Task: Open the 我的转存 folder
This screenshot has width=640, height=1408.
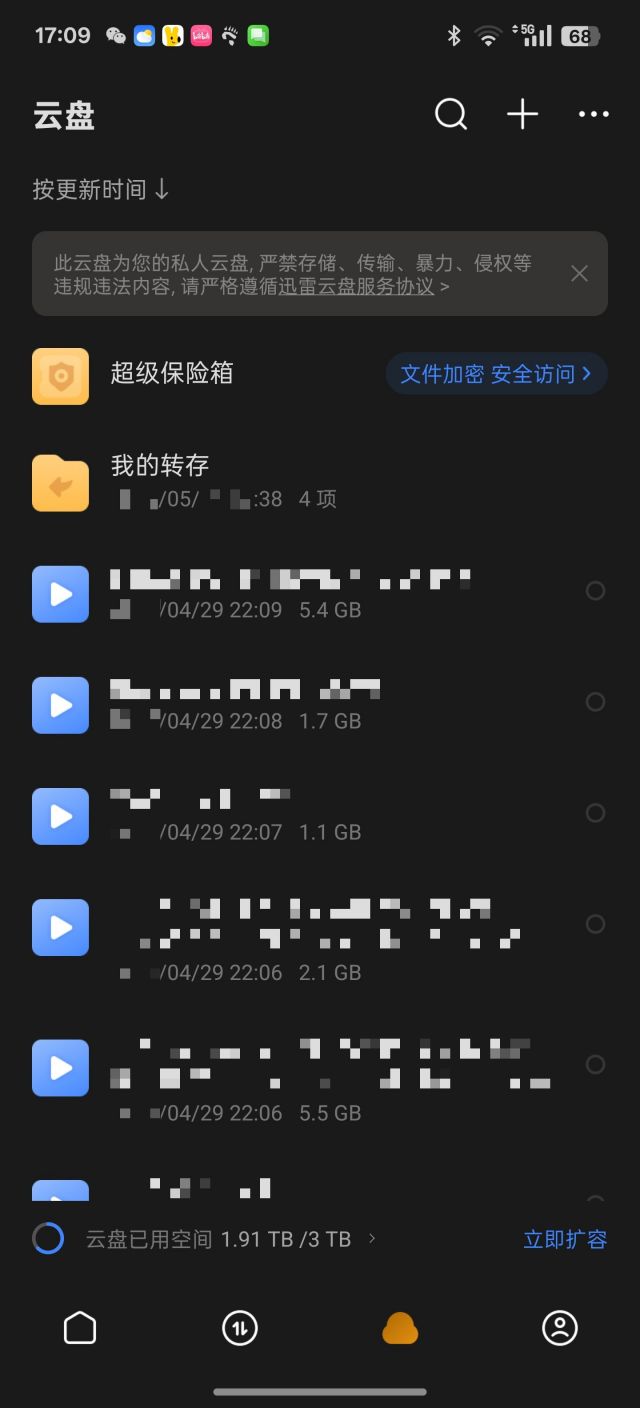Action: click(160, 481)
